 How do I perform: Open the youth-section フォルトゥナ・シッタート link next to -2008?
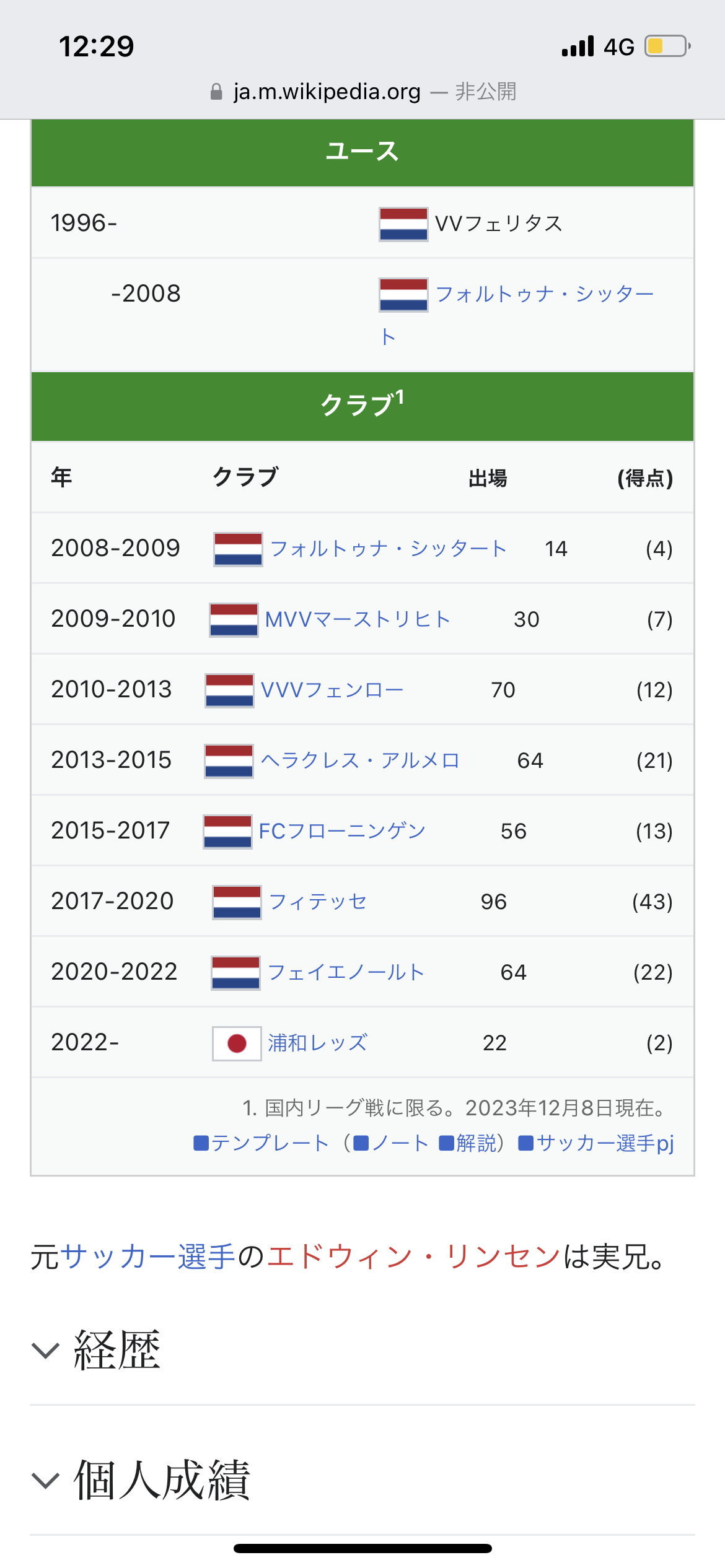(x=544, y=294)
